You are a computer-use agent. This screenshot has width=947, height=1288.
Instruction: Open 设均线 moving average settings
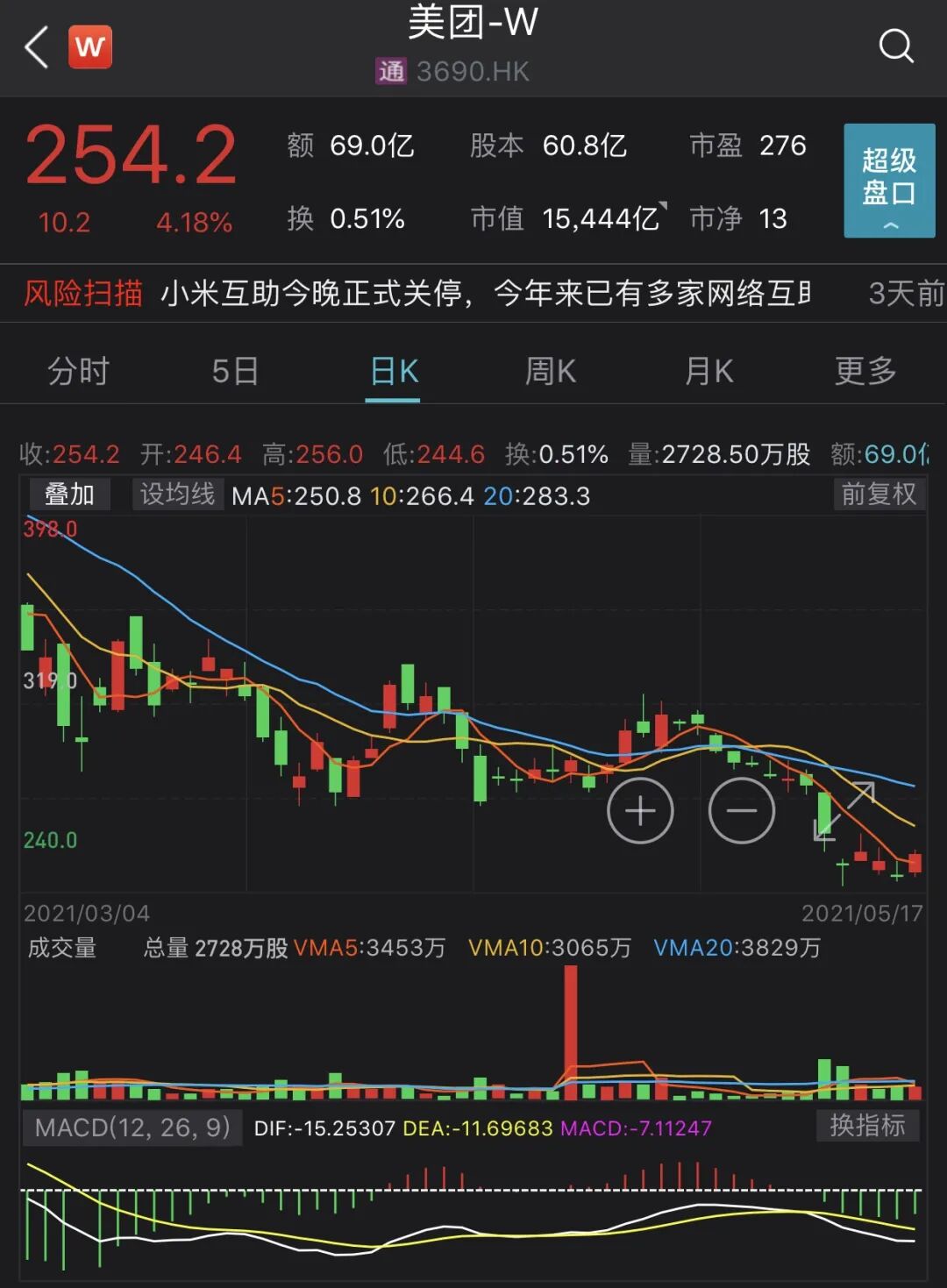178,495
